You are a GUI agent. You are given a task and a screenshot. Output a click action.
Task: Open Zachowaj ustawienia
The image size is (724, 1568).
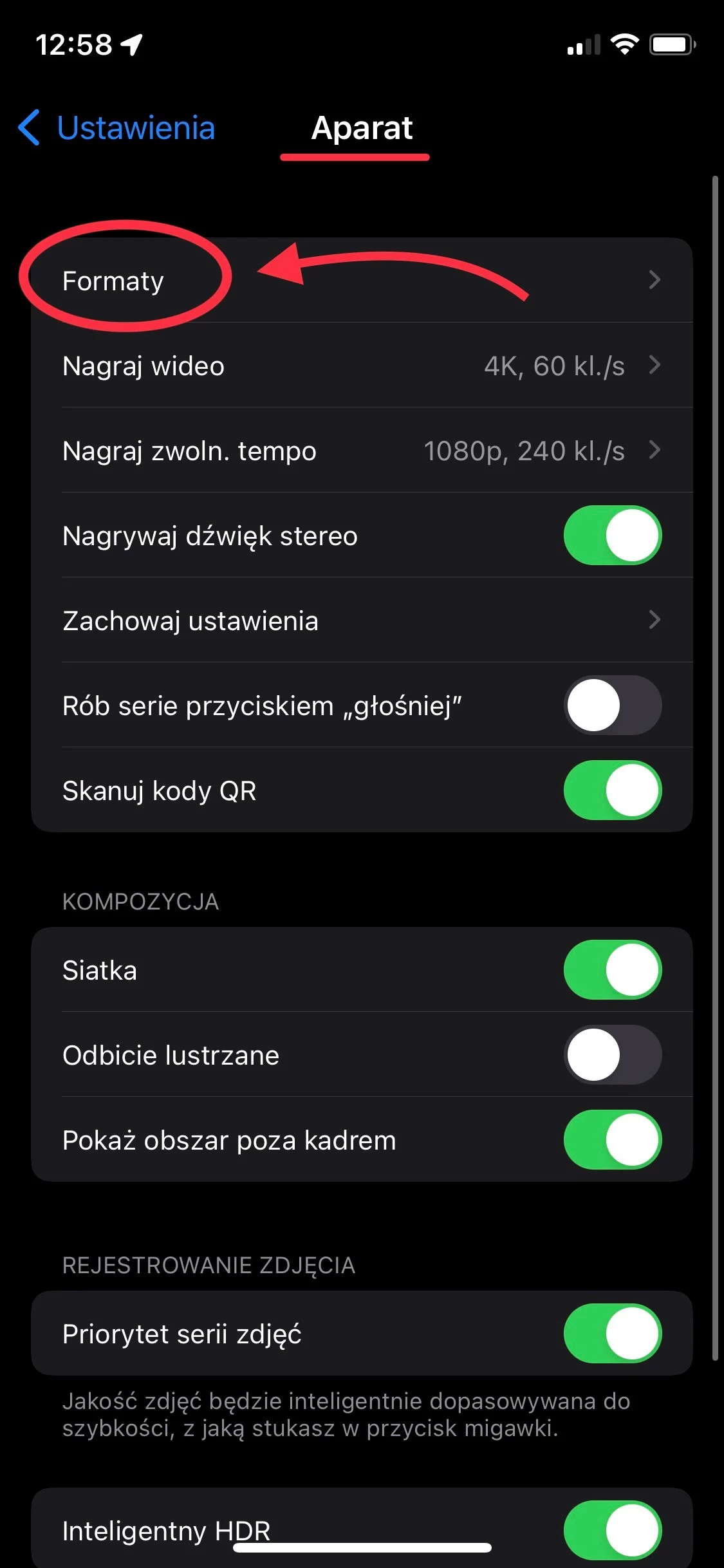tap(362, 621)
